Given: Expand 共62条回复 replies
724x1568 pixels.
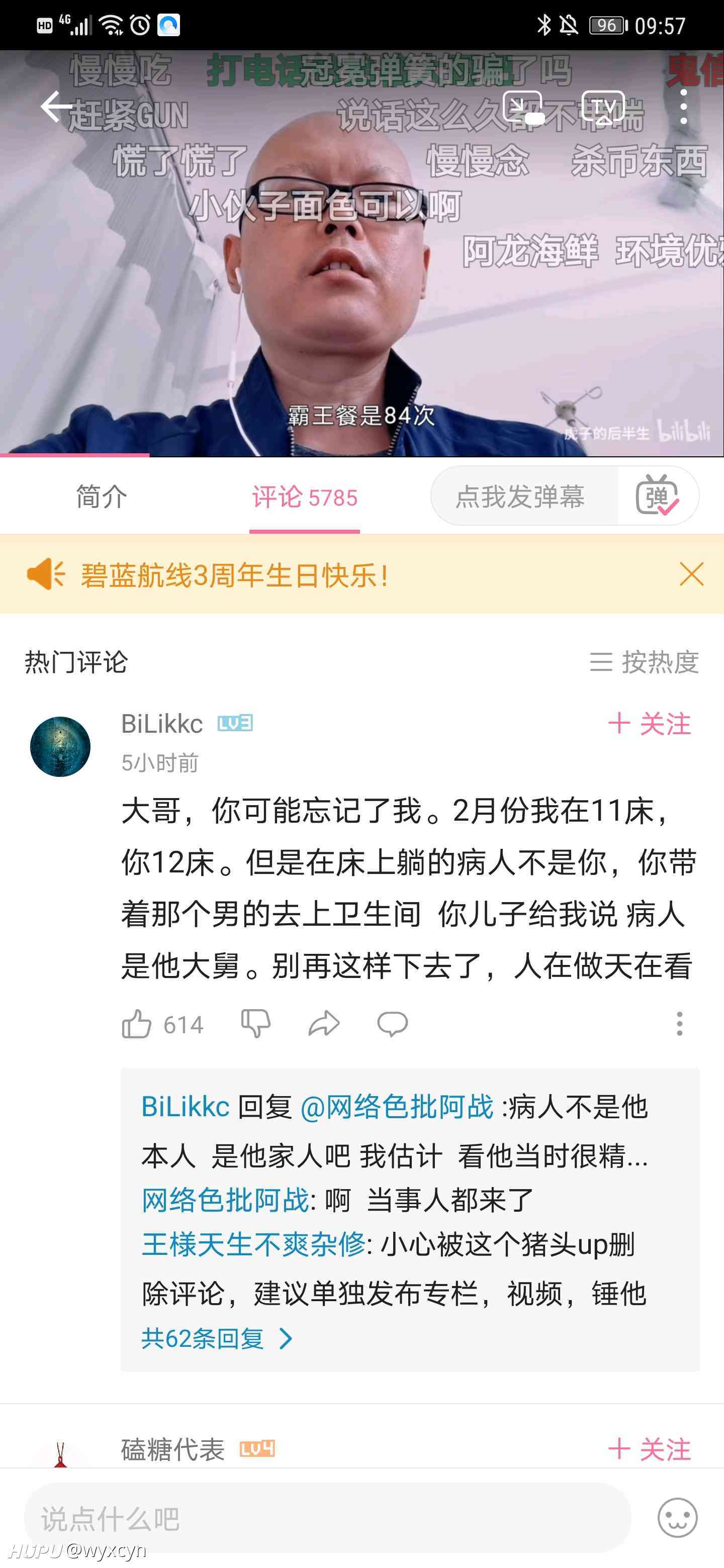Looking at the screenshot, I should [x=217, y=1338].
